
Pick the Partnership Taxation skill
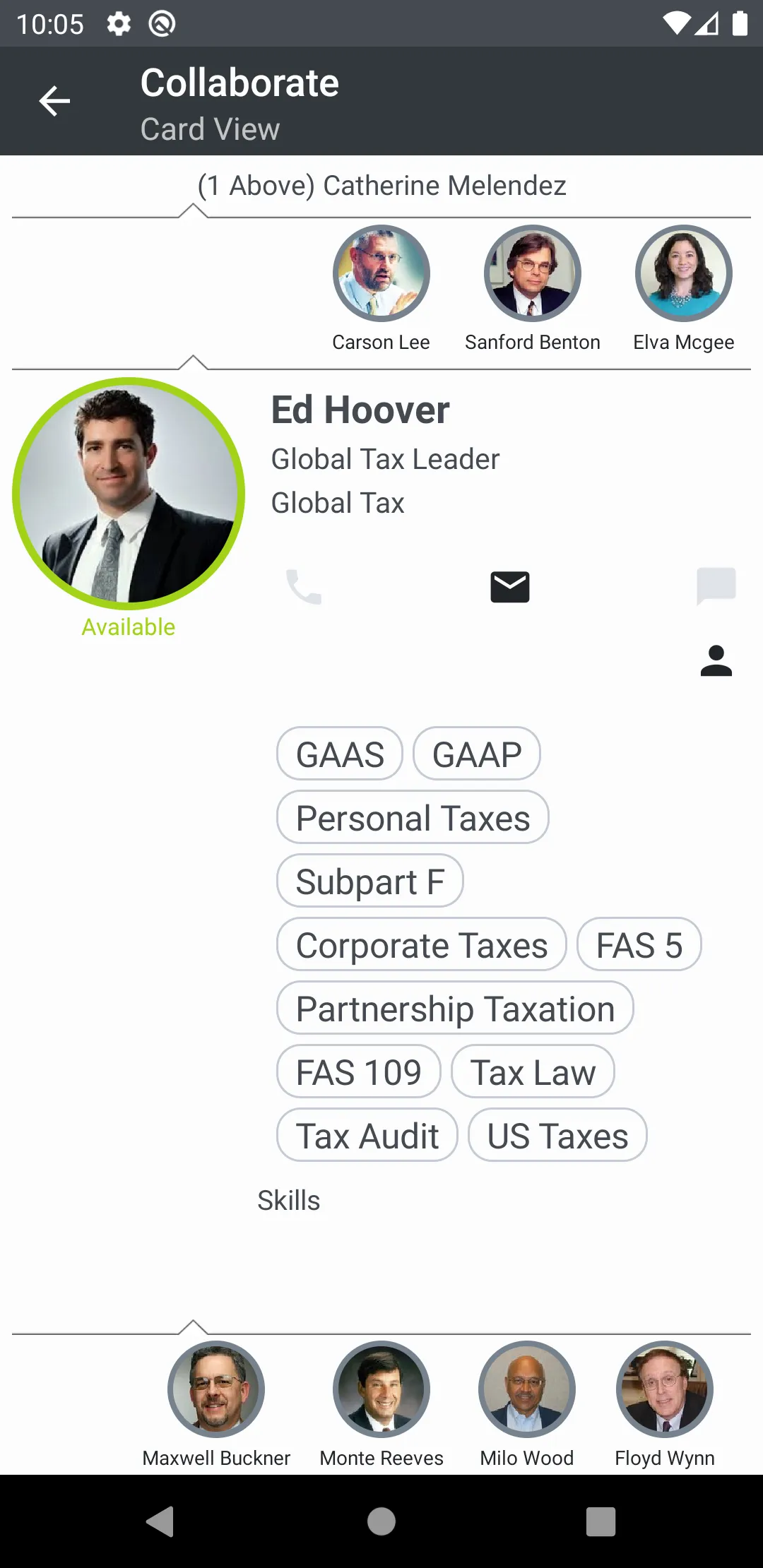click(455, 1009)
